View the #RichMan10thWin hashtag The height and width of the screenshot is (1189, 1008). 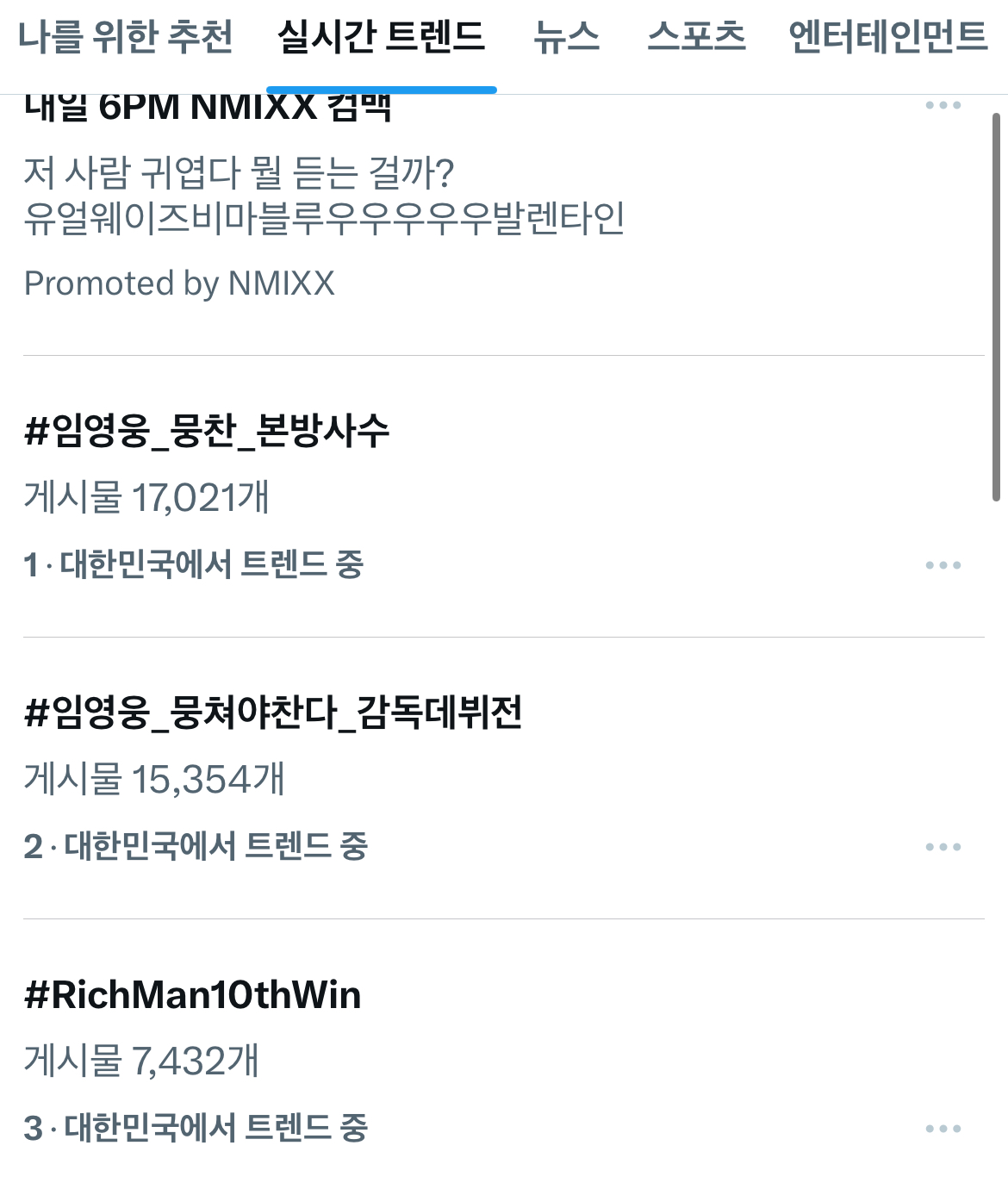(x=191, y=996)
